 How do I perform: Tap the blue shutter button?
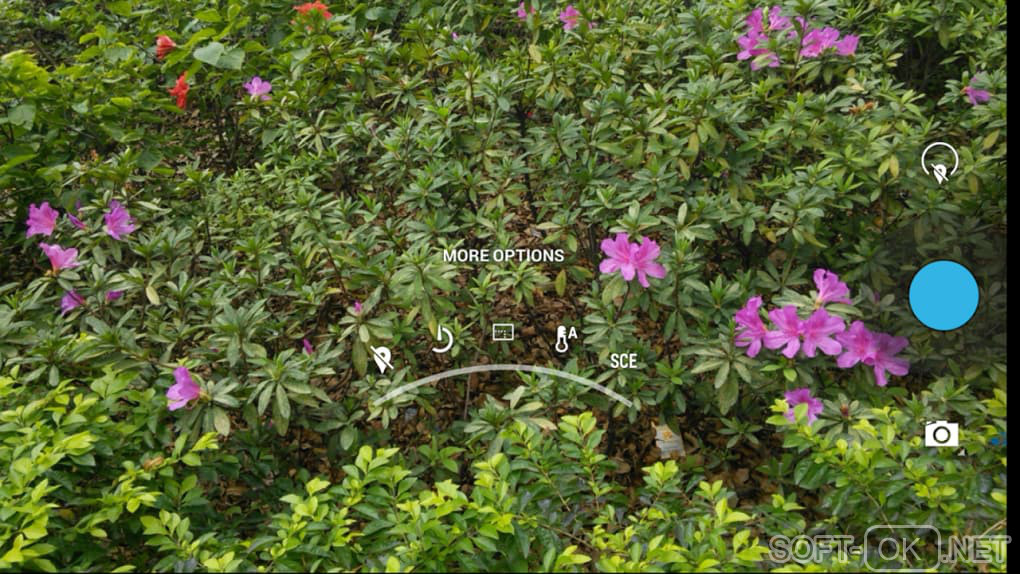tap(943, 296)
